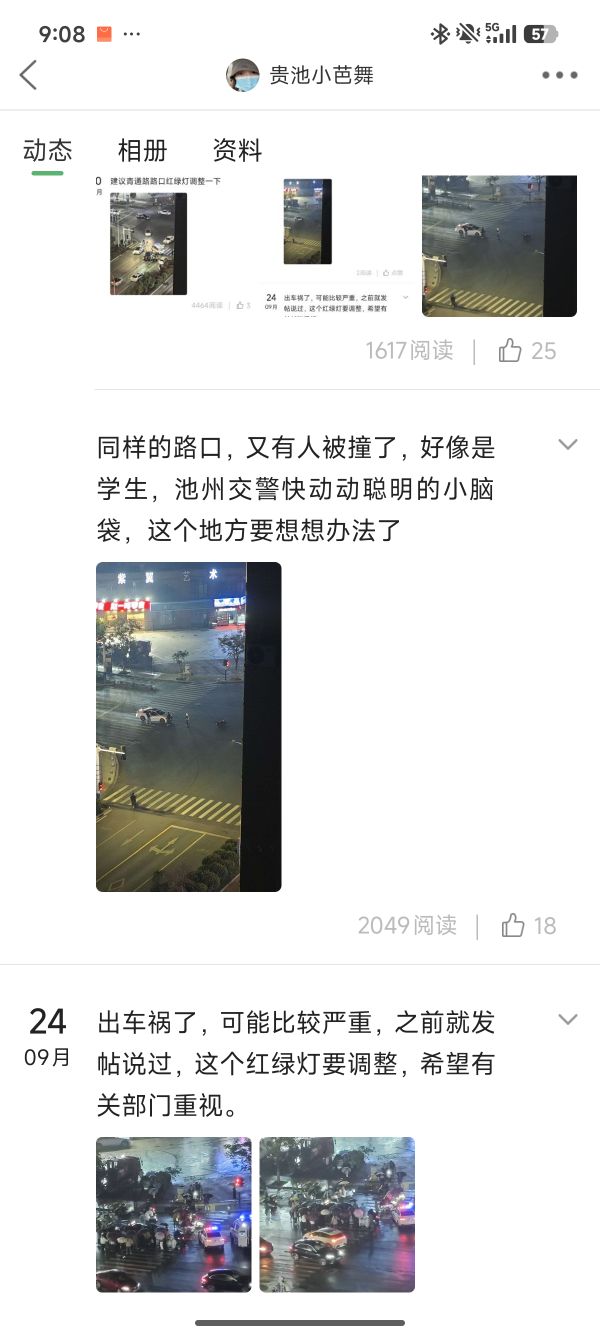Switch to the 相册 tab
Viewport: 600px width, 1335px height.
pos(142,150)
